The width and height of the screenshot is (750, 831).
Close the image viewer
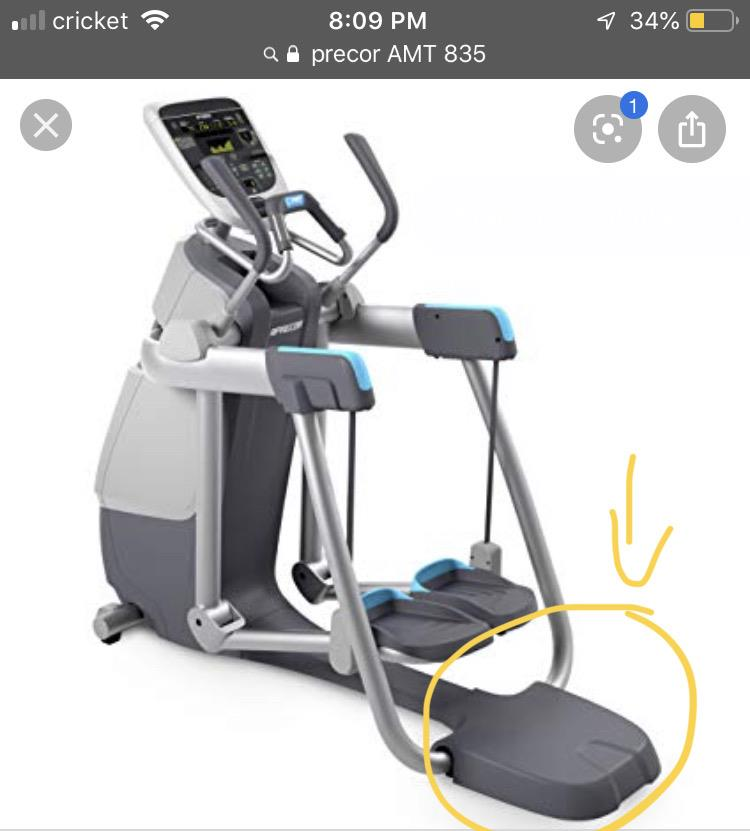point(46,126)
